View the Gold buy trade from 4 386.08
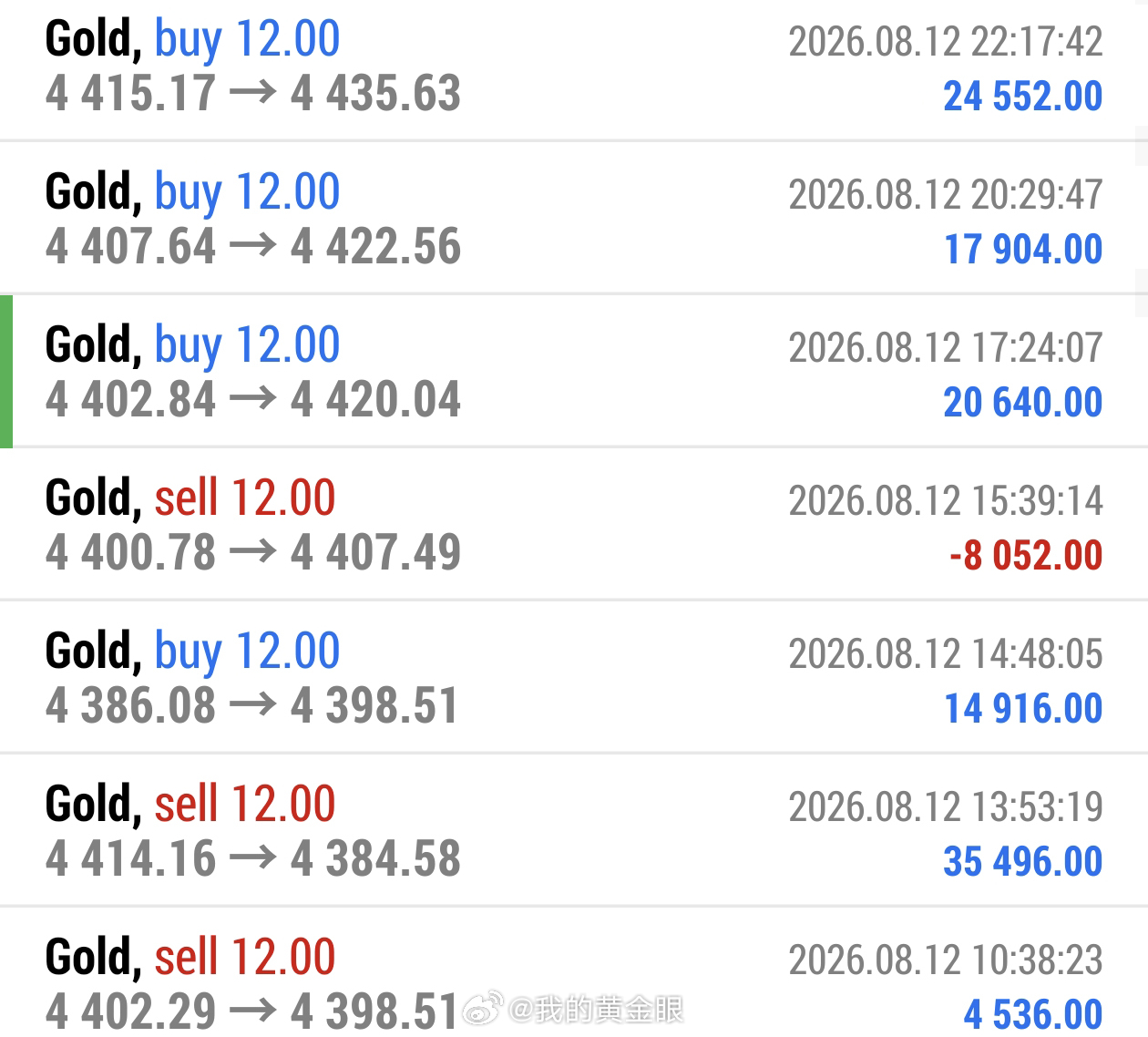The width and height of the screenshot is (1148, 1037). pyautogui.click(x=574, y=678)
